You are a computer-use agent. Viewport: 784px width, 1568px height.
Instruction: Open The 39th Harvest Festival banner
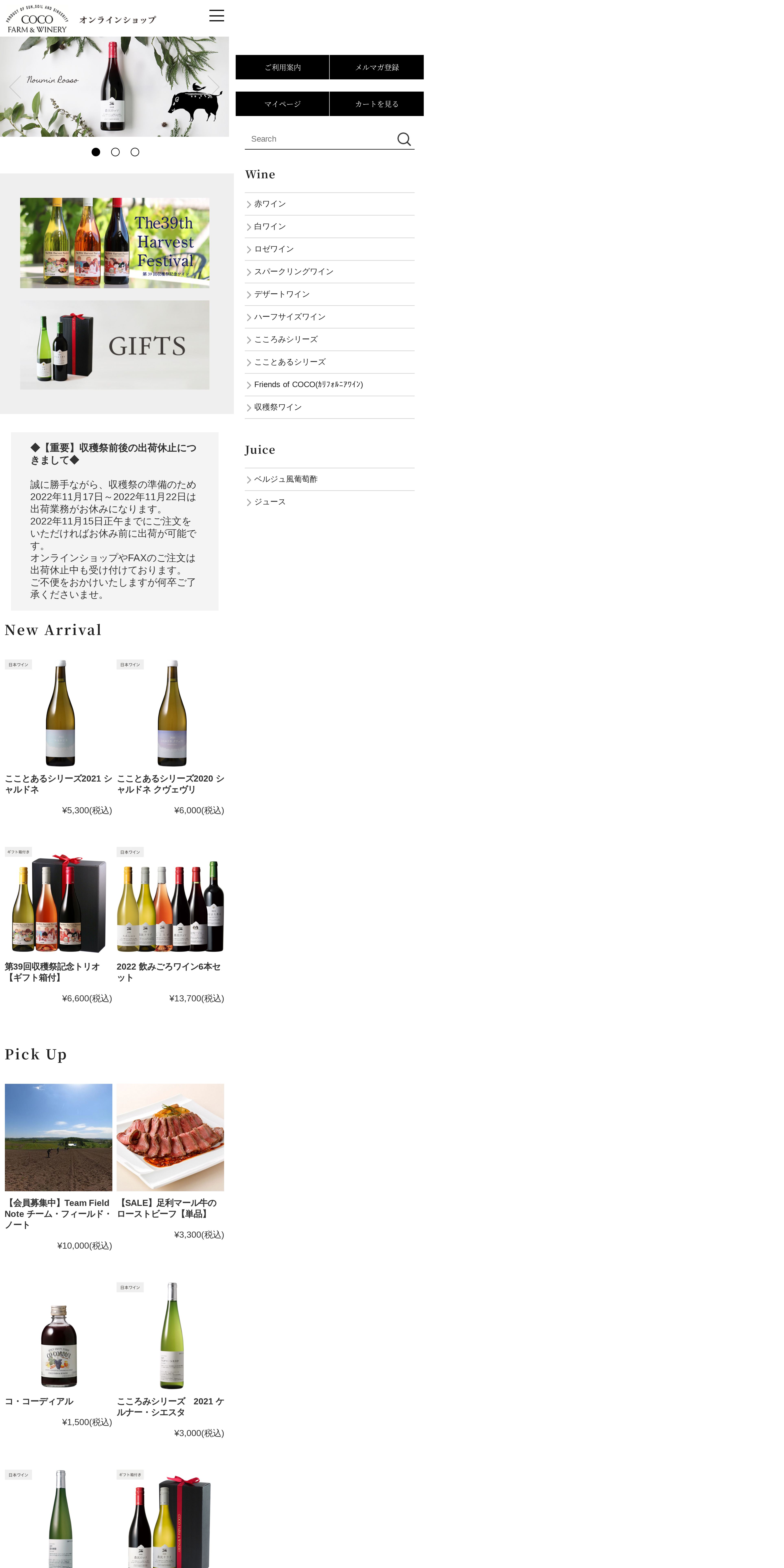click(x=114, y=243)
